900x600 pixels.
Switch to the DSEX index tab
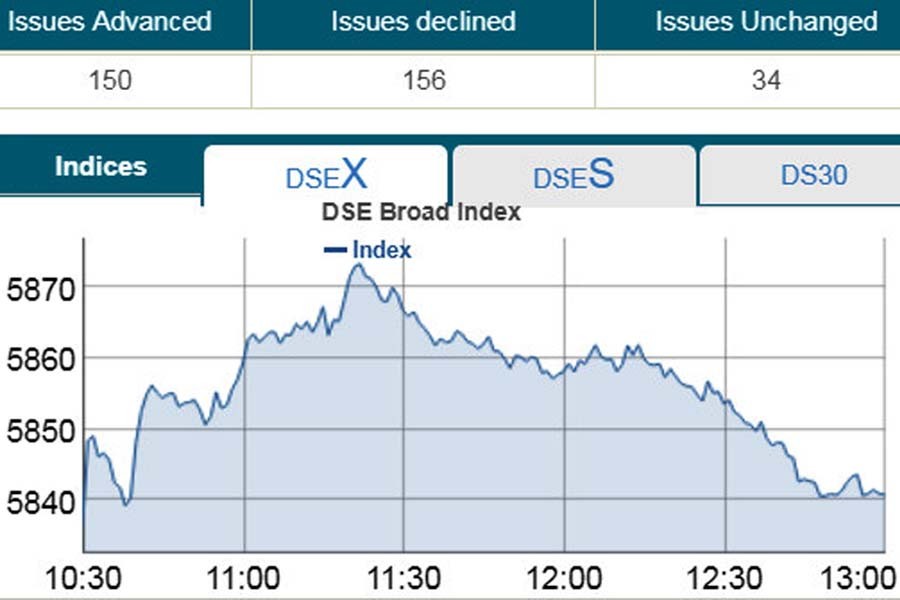(325, 176)
